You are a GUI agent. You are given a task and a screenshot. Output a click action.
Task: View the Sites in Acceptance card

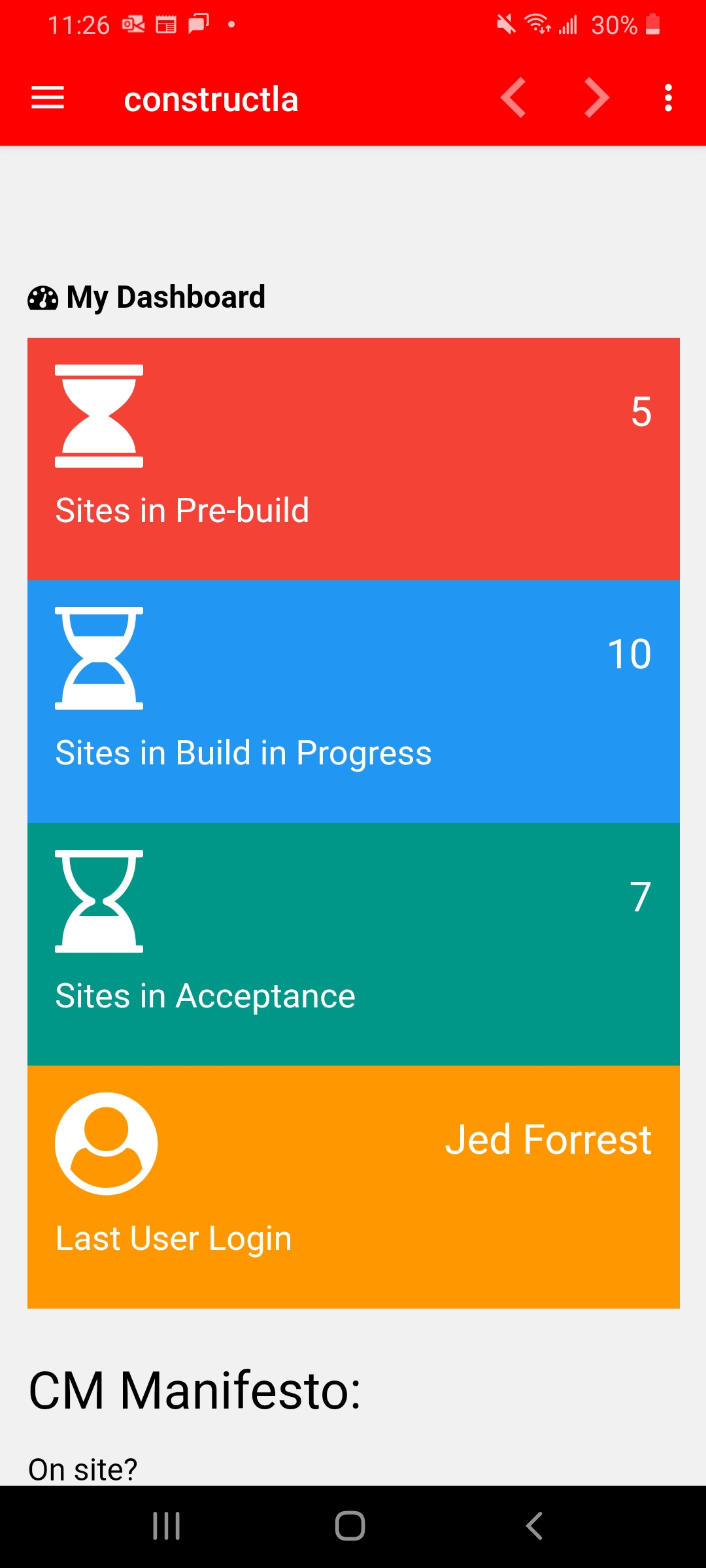pos(354,944)
